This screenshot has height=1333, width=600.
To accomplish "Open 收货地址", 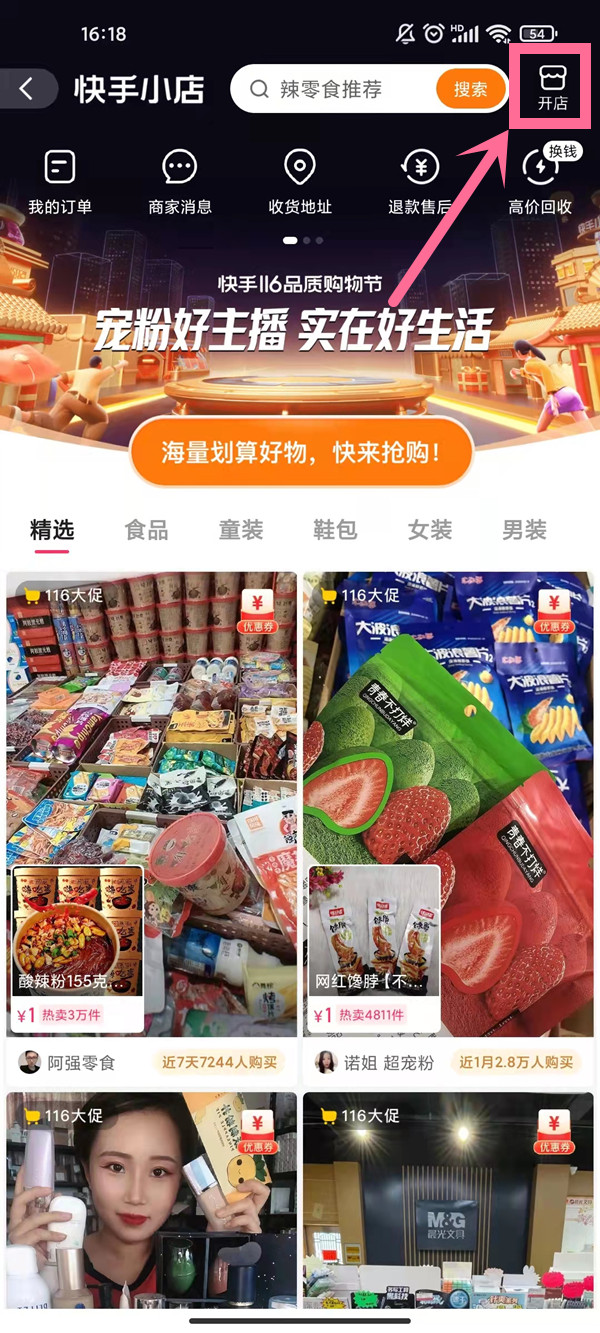I will (300, 182).
